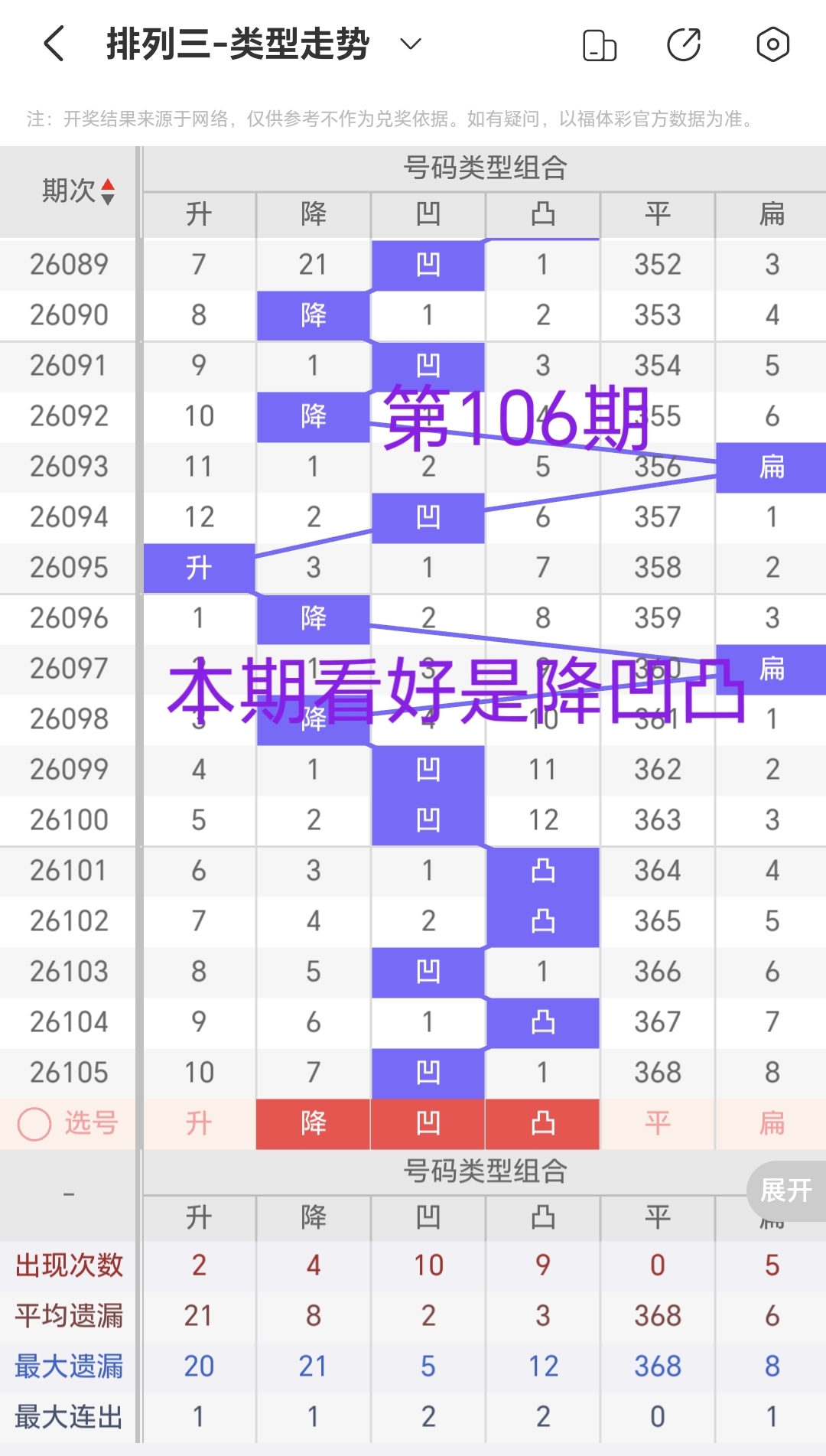The image size is (826, 1456).
Task: Tap the 出现次数 statistics row label
Action: [x=69, y=1265]
